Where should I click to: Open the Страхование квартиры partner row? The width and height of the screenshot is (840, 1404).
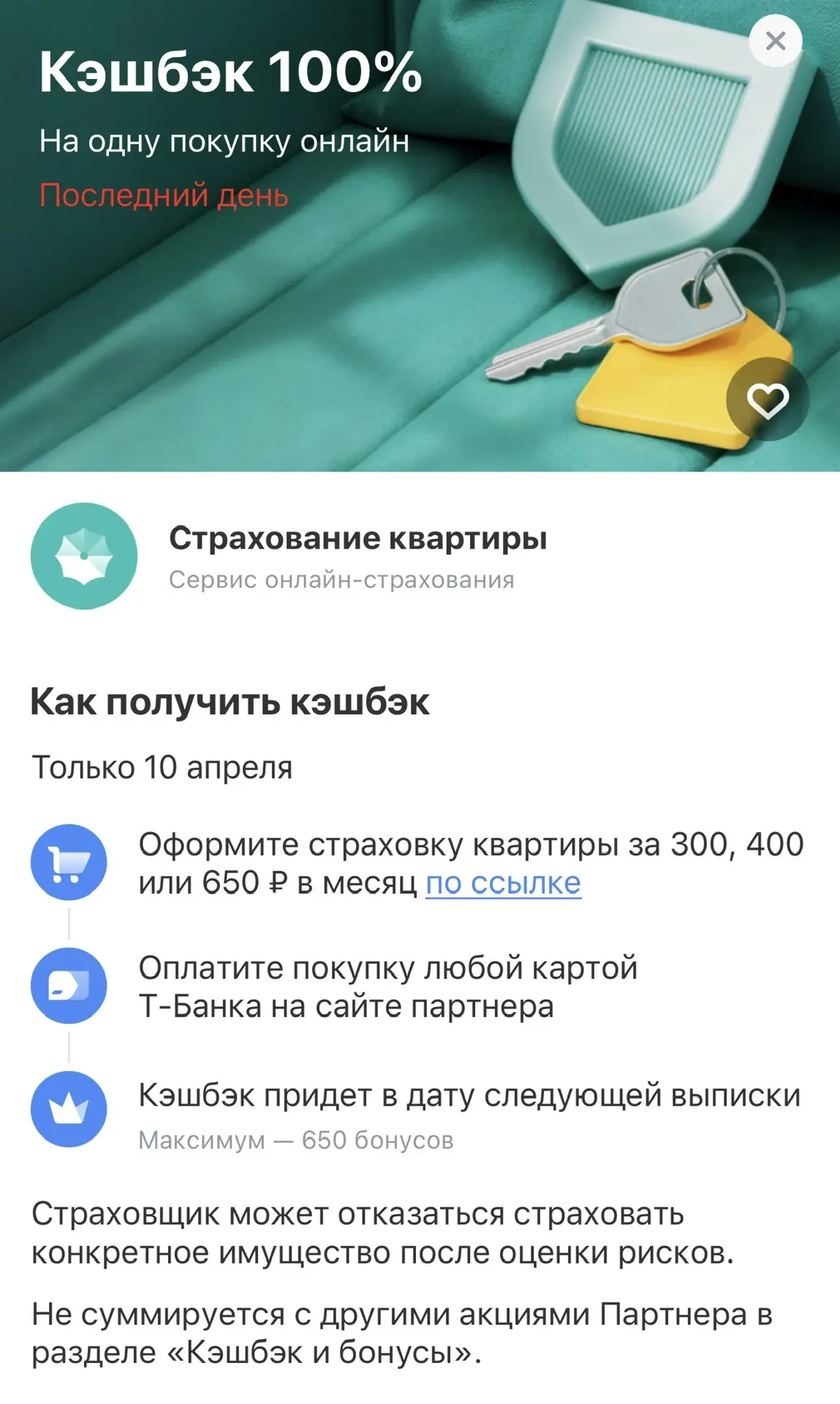[x=358, y=556]
